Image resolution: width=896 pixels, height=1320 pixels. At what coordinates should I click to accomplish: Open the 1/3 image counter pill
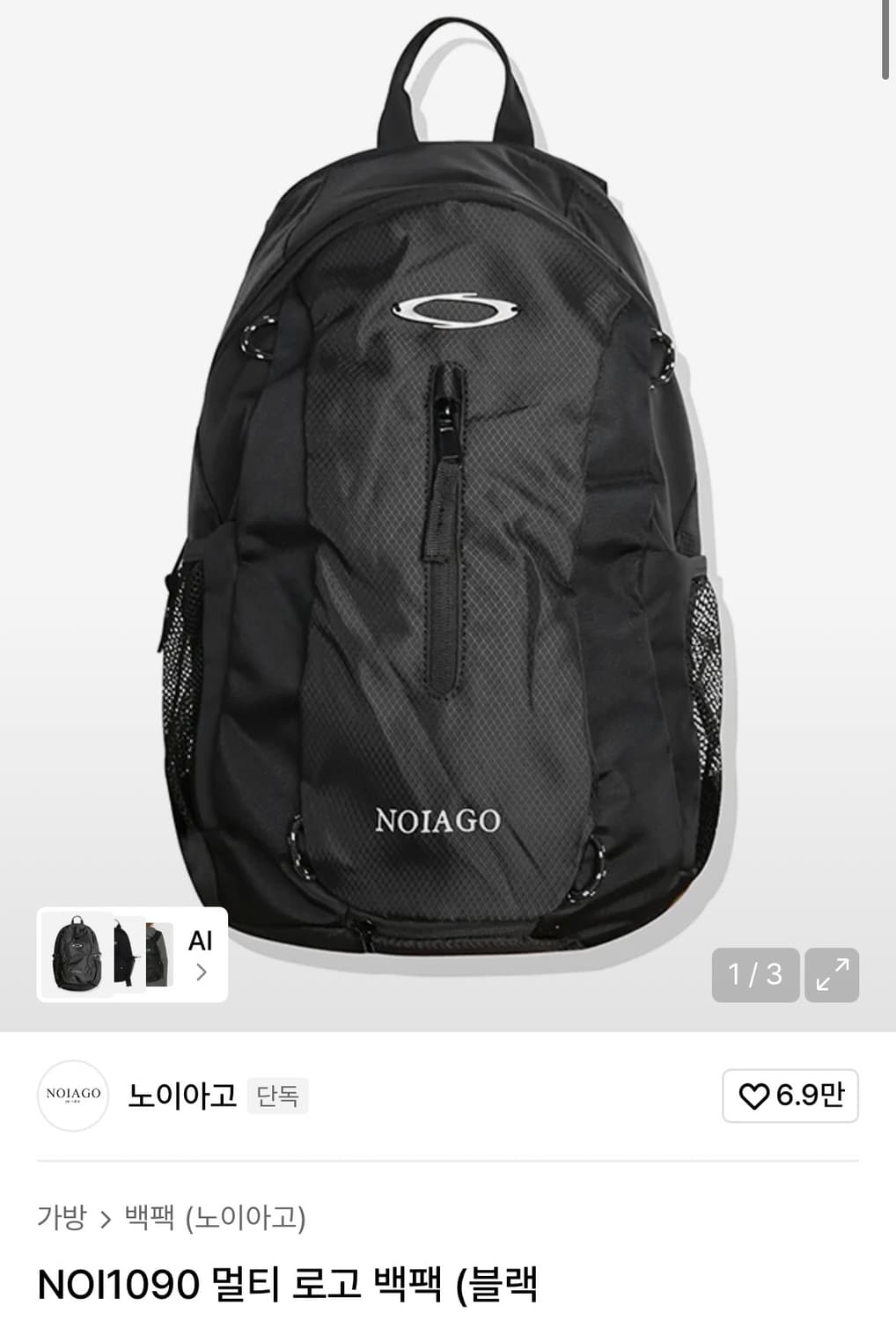753,975
